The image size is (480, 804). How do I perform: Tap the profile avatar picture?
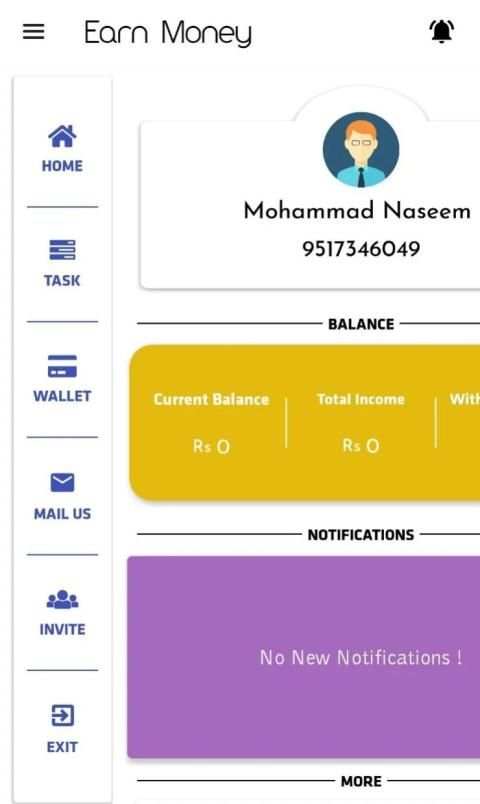pyautogui.click(x=361, y=150)
